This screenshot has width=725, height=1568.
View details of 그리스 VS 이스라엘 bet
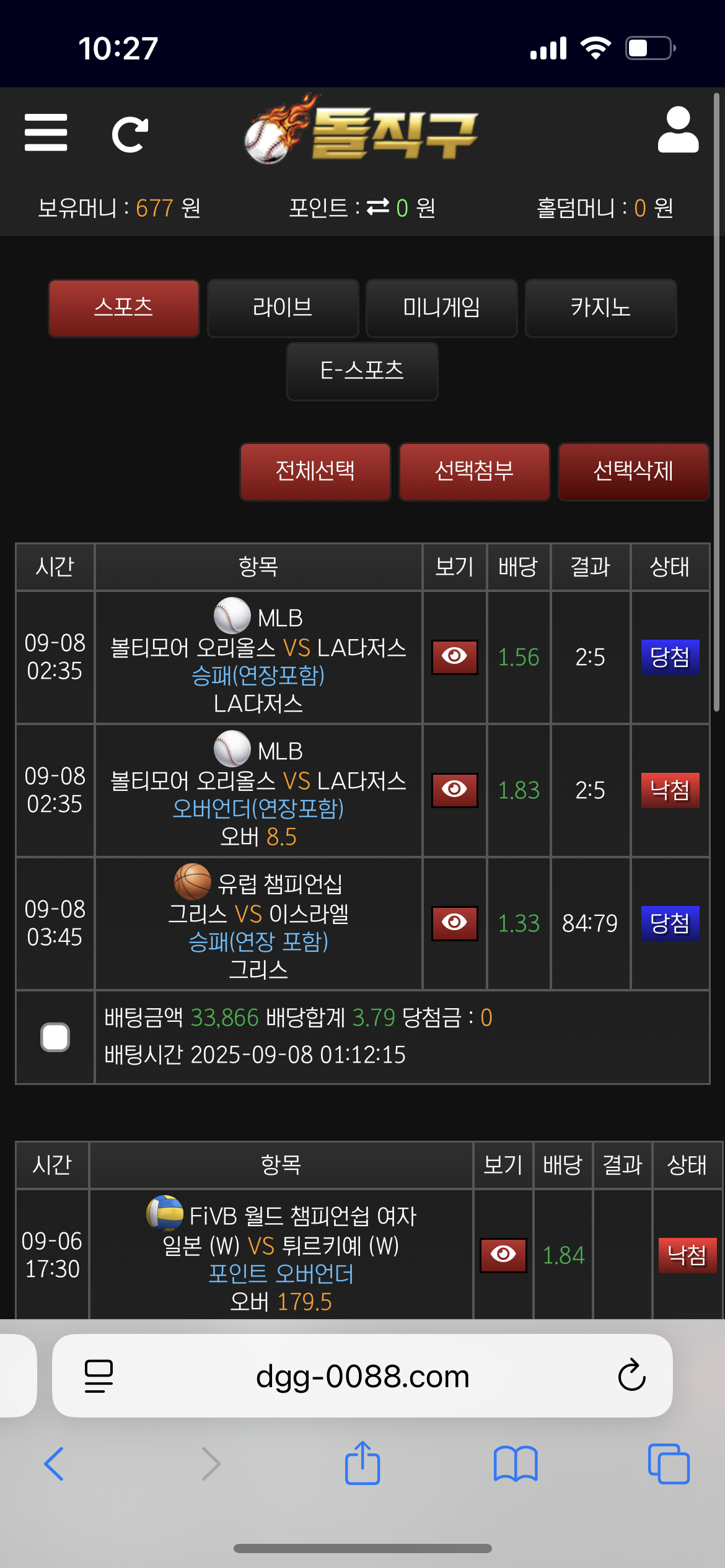pos(455,923)
